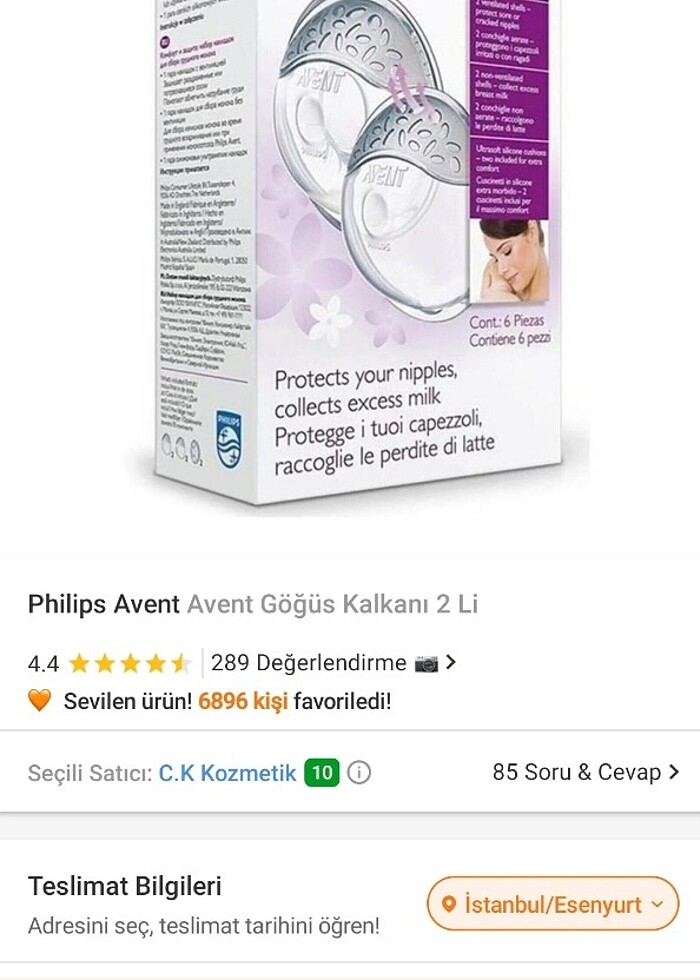Change delivery location İstanbul/Esenyurt
Viewport: 700px width, 980px height.
click(x=552, y=904)
